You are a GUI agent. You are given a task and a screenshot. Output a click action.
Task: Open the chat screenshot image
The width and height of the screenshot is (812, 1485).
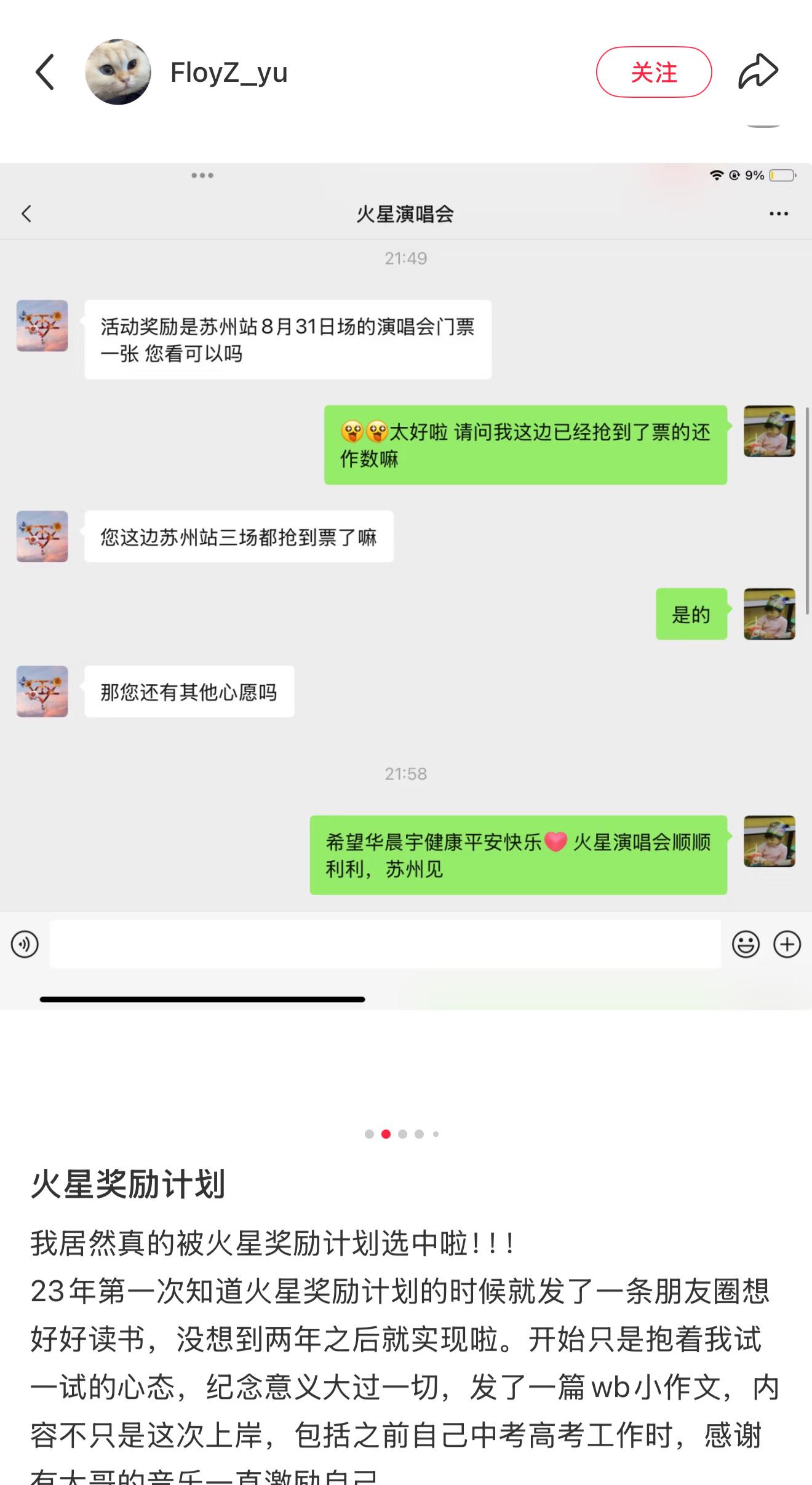click(406, 584)
